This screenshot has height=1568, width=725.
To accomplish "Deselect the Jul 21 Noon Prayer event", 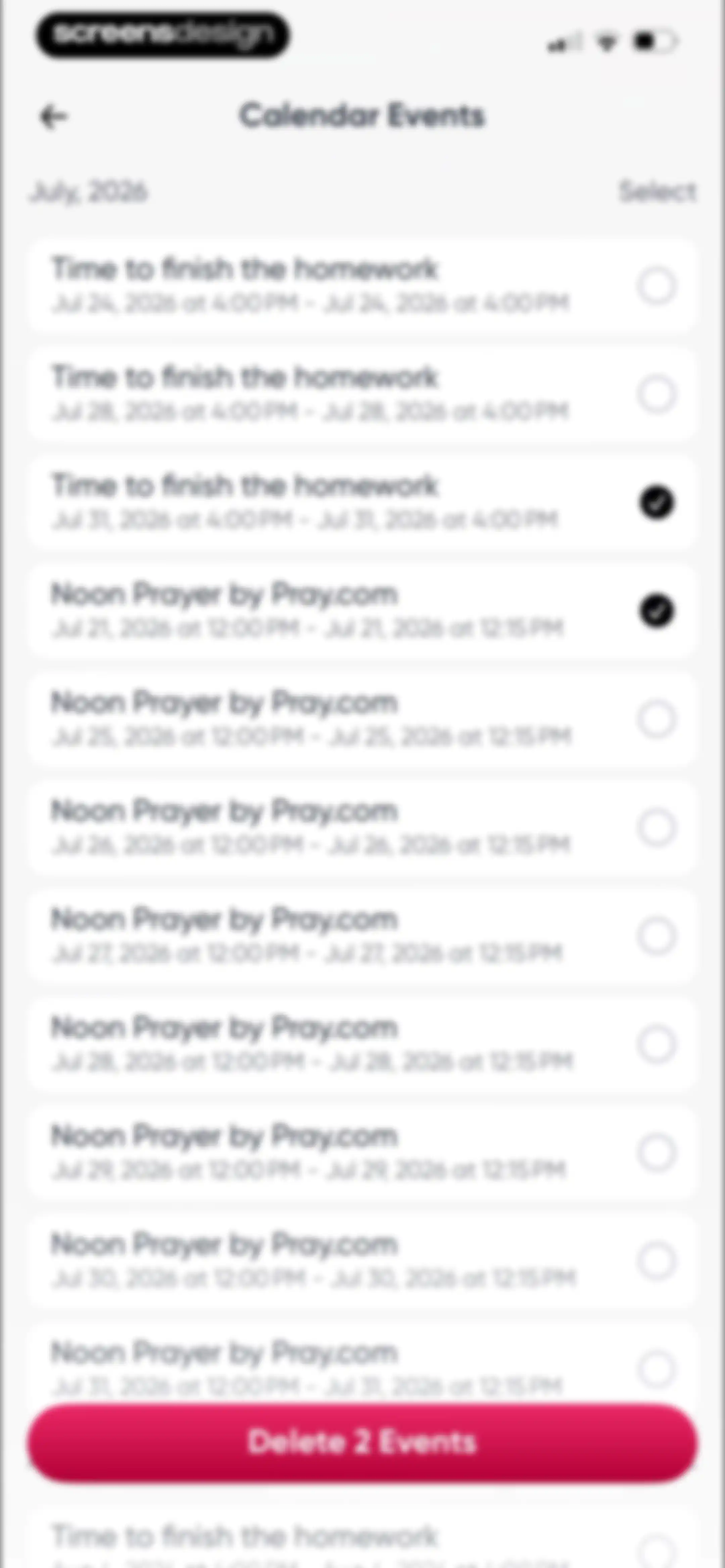I will click(656, 610).
